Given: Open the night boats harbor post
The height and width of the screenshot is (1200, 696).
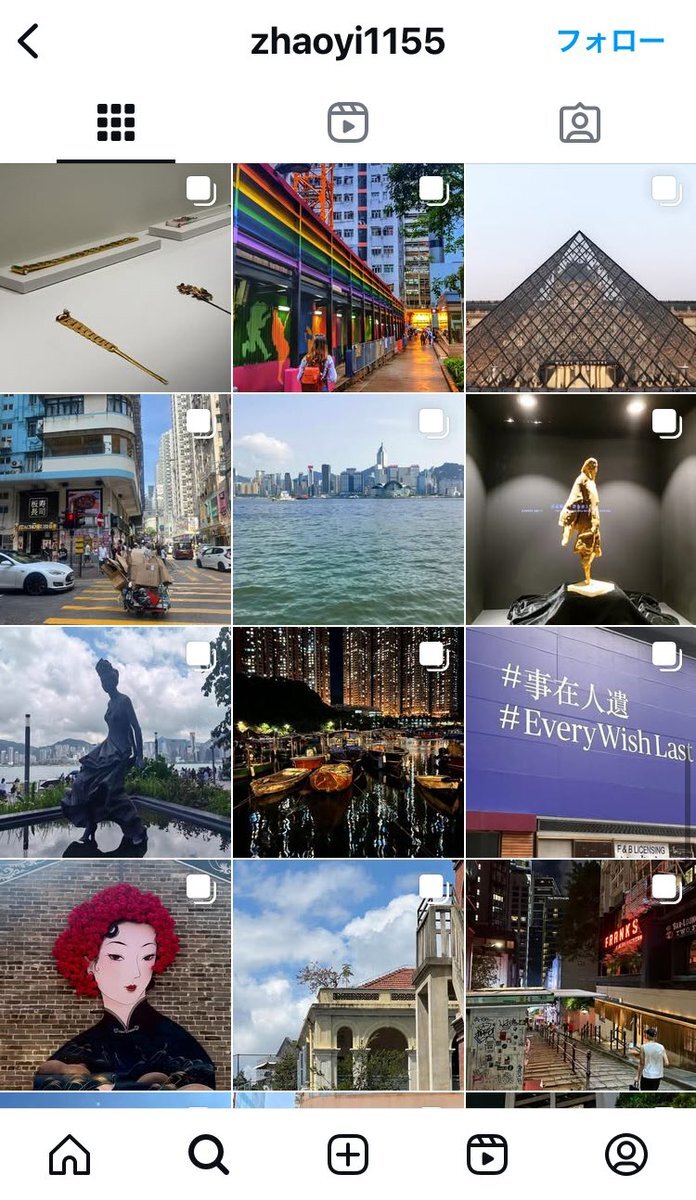Looking at the screenshot, I should tap(348, 742).
